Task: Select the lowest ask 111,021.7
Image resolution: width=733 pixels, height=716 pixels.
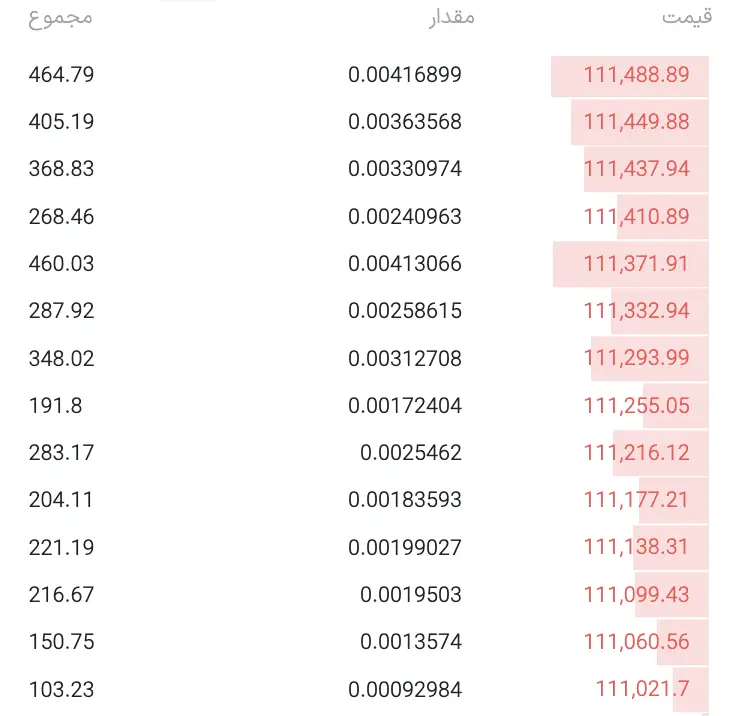Action: pos(642,690)
